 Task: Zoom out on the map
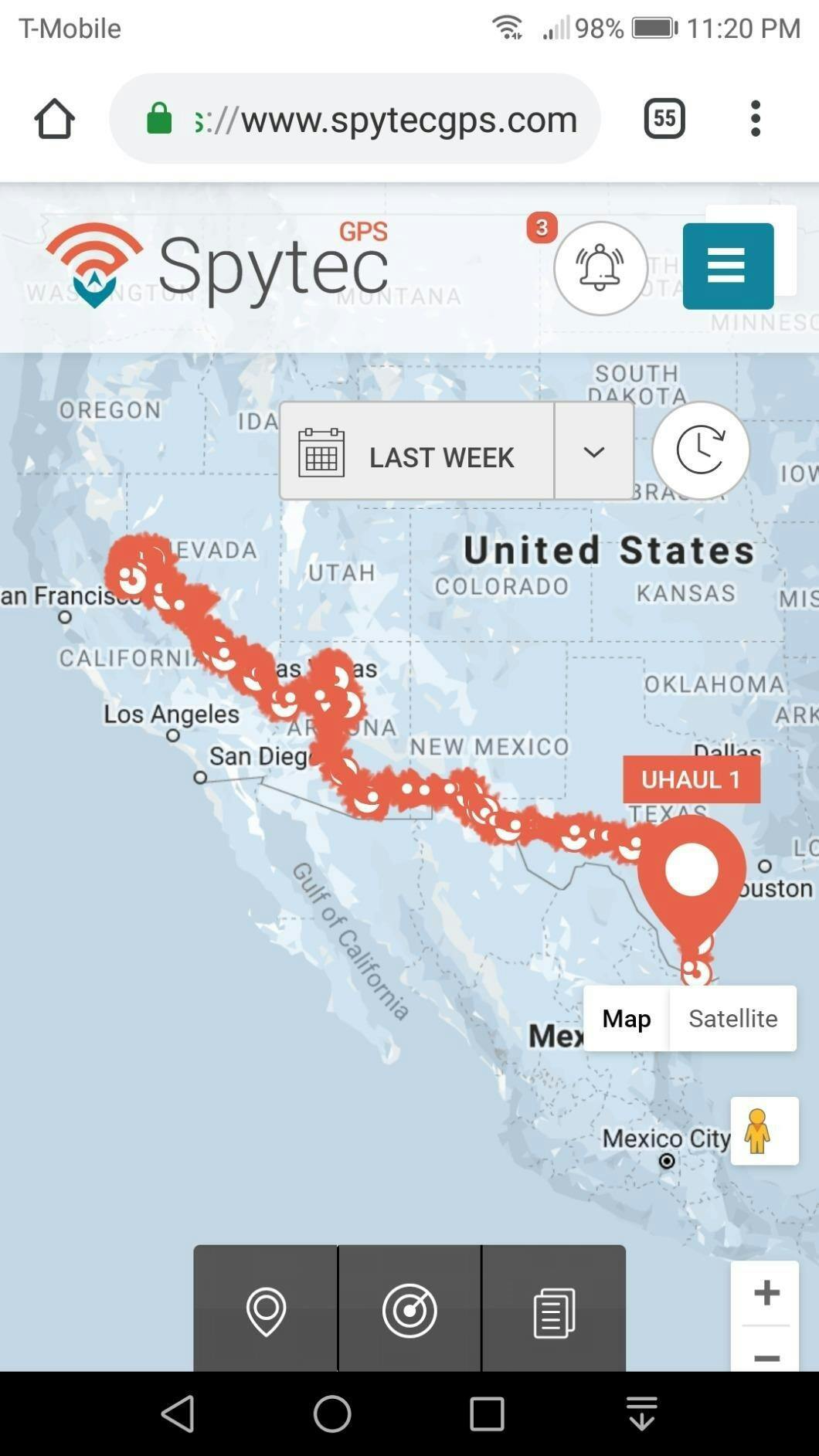[766, 1356]
